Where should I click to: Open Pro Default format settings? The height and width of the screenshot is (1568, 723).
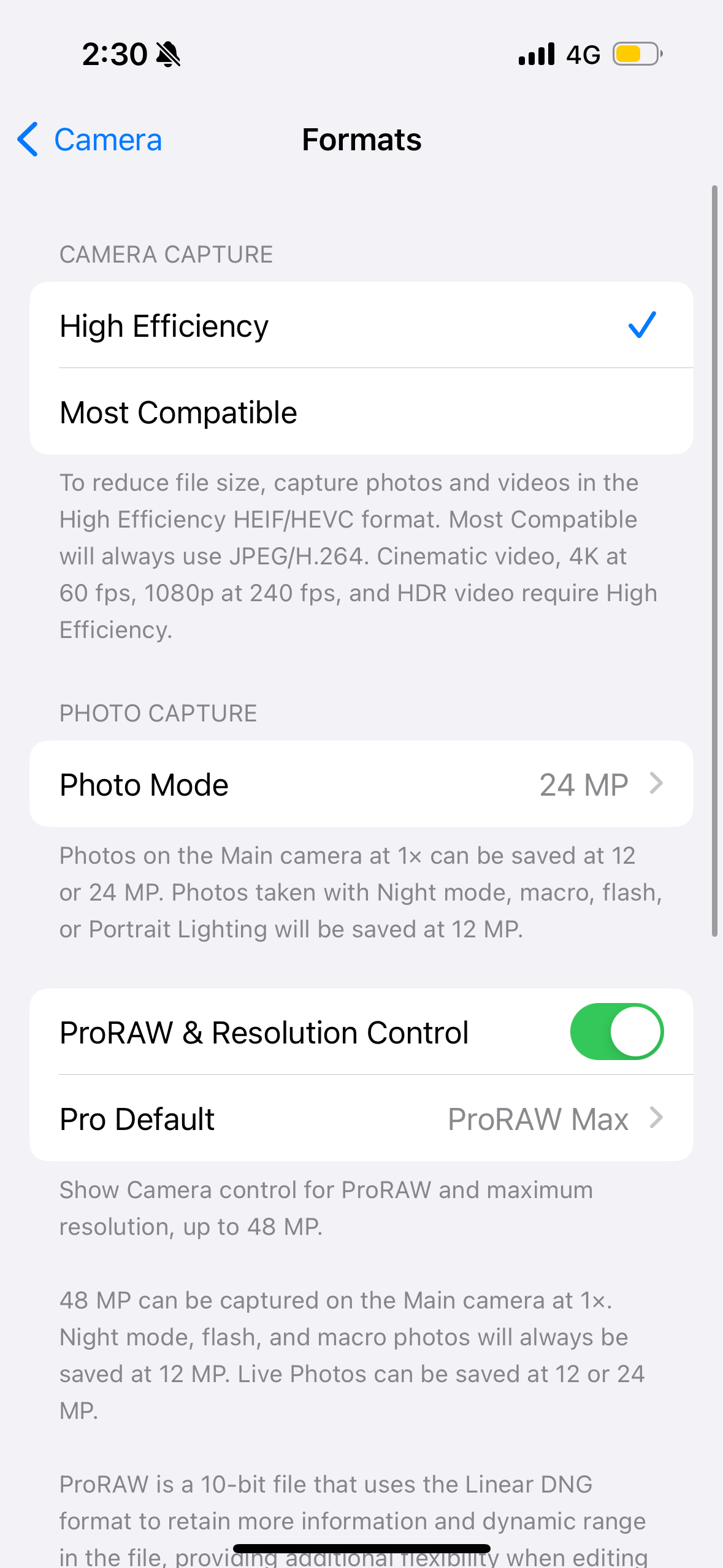(x=361, y=1118)
